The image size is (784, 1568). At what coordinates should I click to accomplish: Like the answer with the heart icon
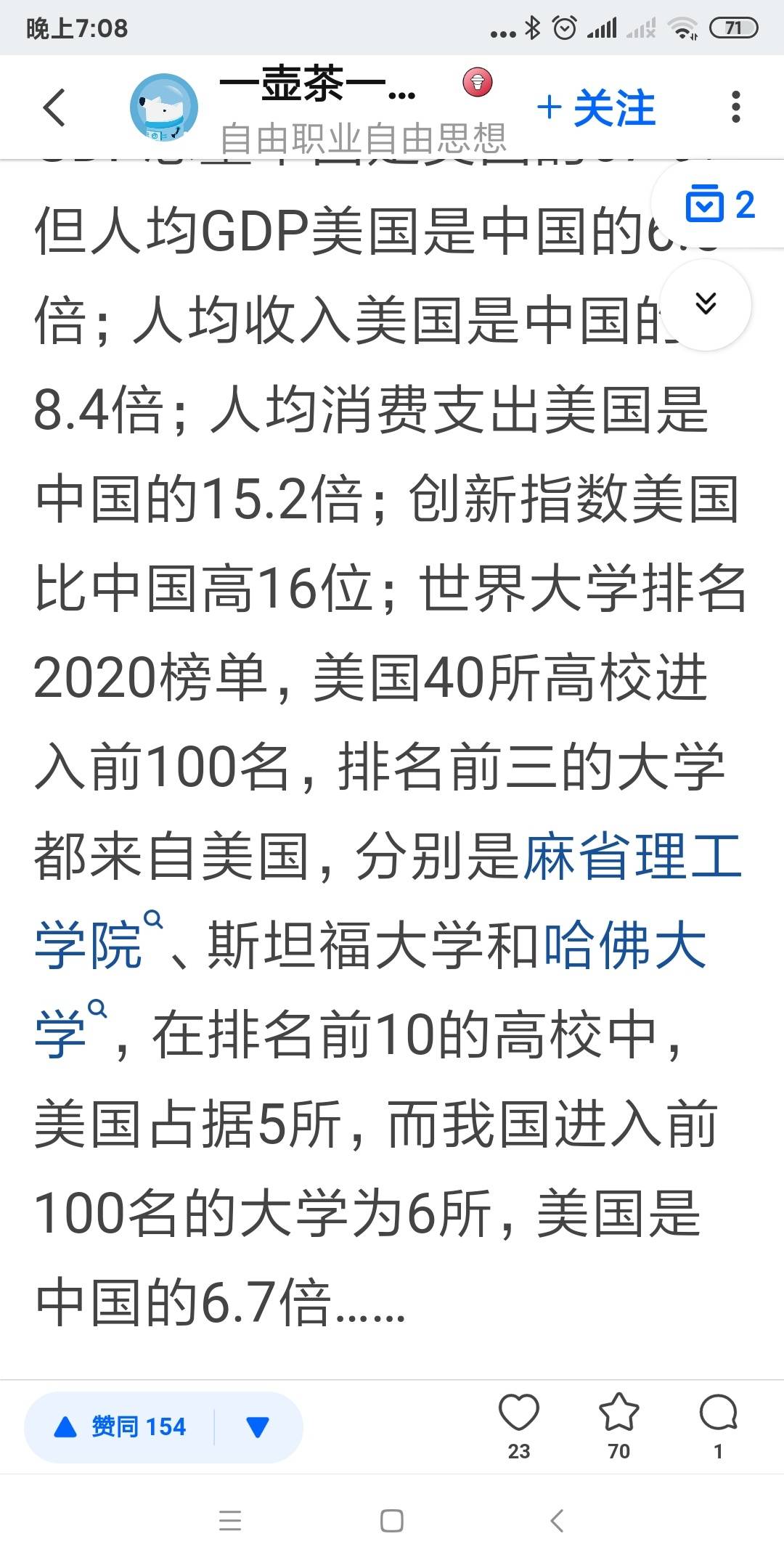518,1425
